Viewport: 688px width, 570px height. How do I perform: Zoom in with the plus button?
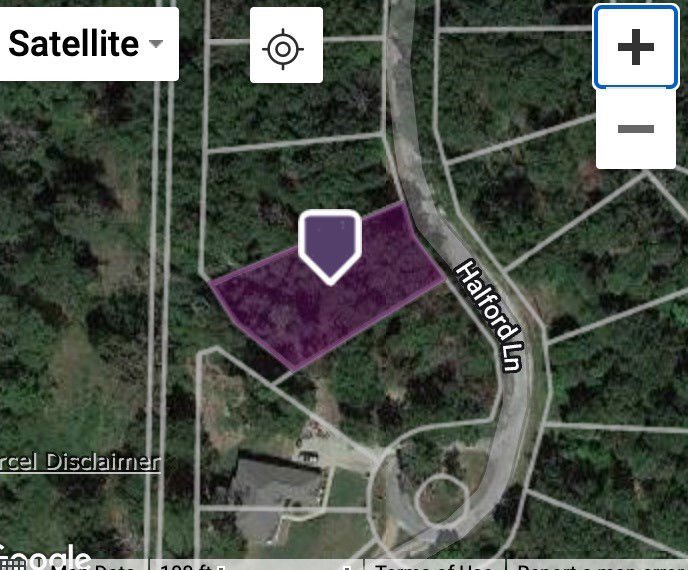tap(635, 47)
